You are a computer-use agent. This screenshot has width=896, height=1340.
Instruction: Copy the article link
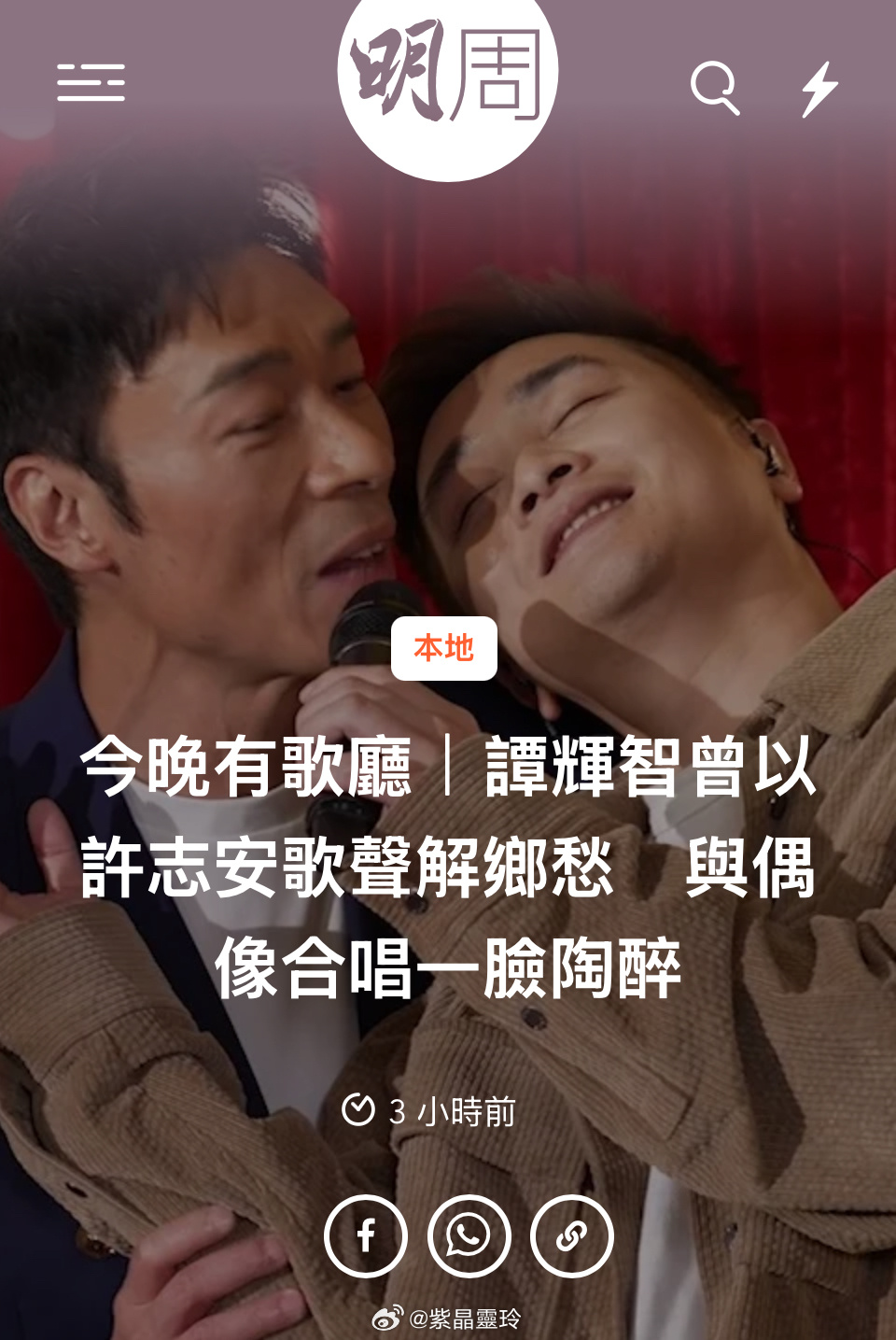coord(571,1235)
